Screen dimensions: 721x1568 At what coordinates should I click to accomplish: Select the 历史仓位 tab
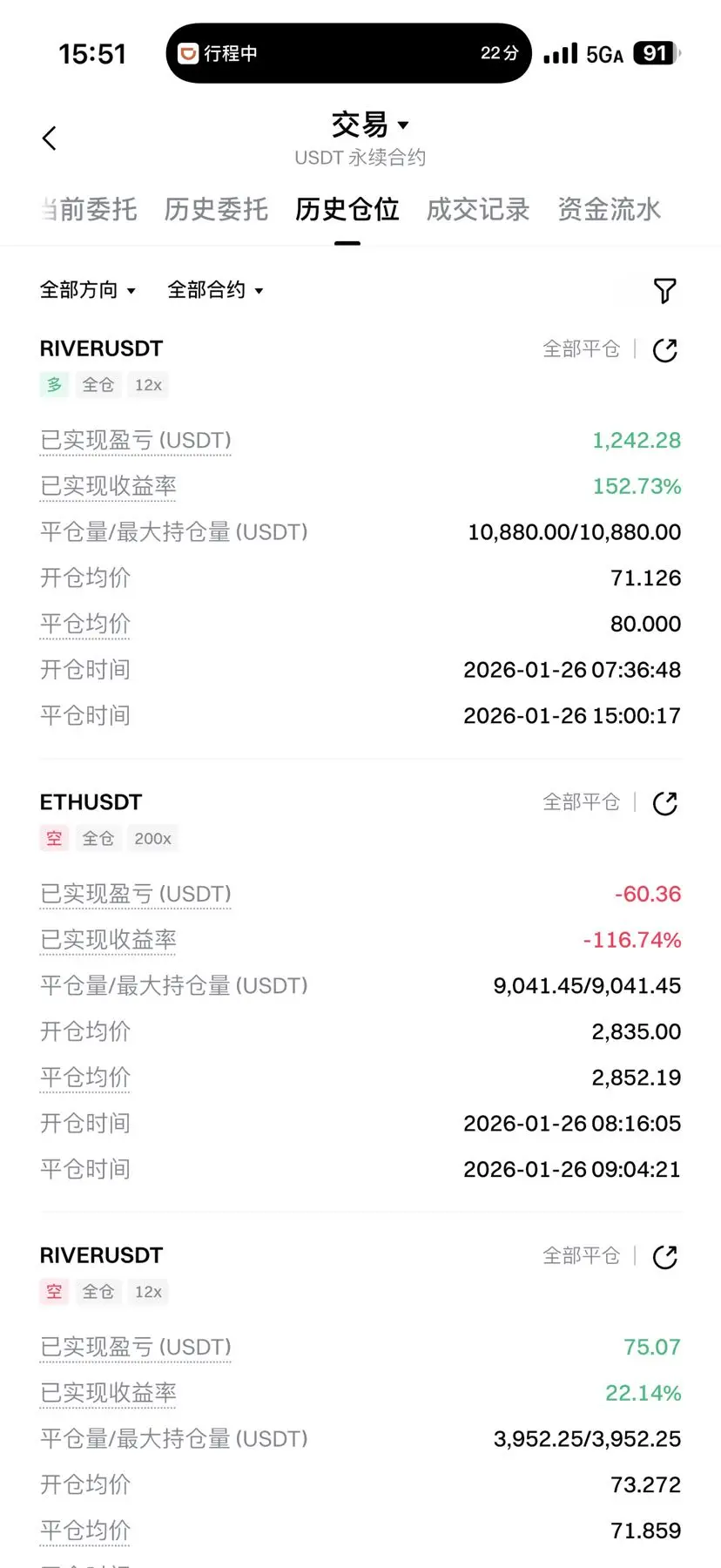coord(347,209)
